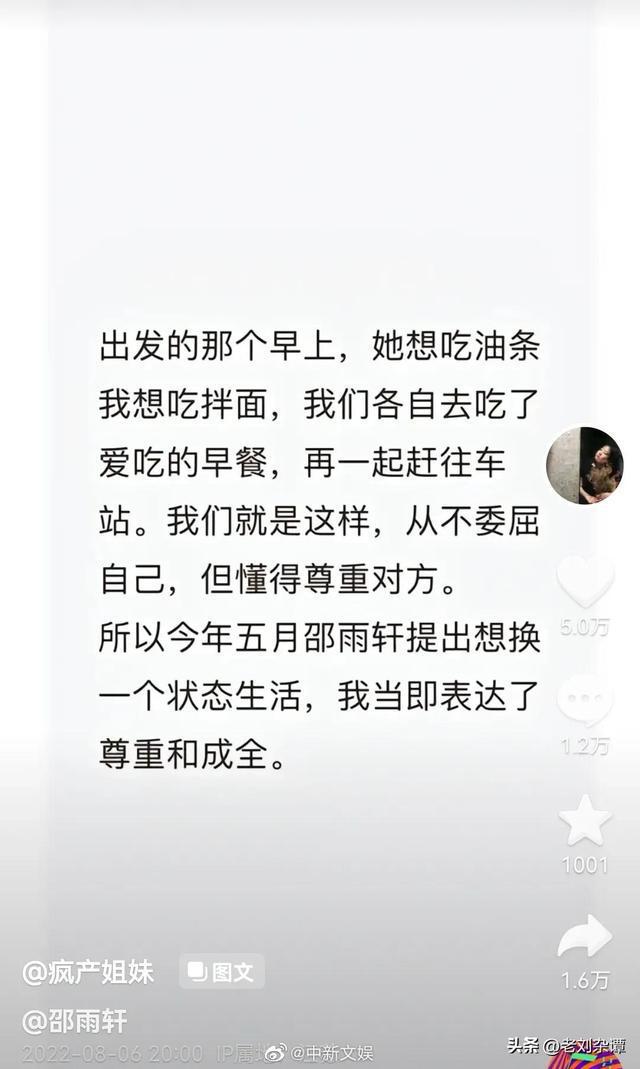
Task: Open the author's profile avatar
Action: (584, 465)
